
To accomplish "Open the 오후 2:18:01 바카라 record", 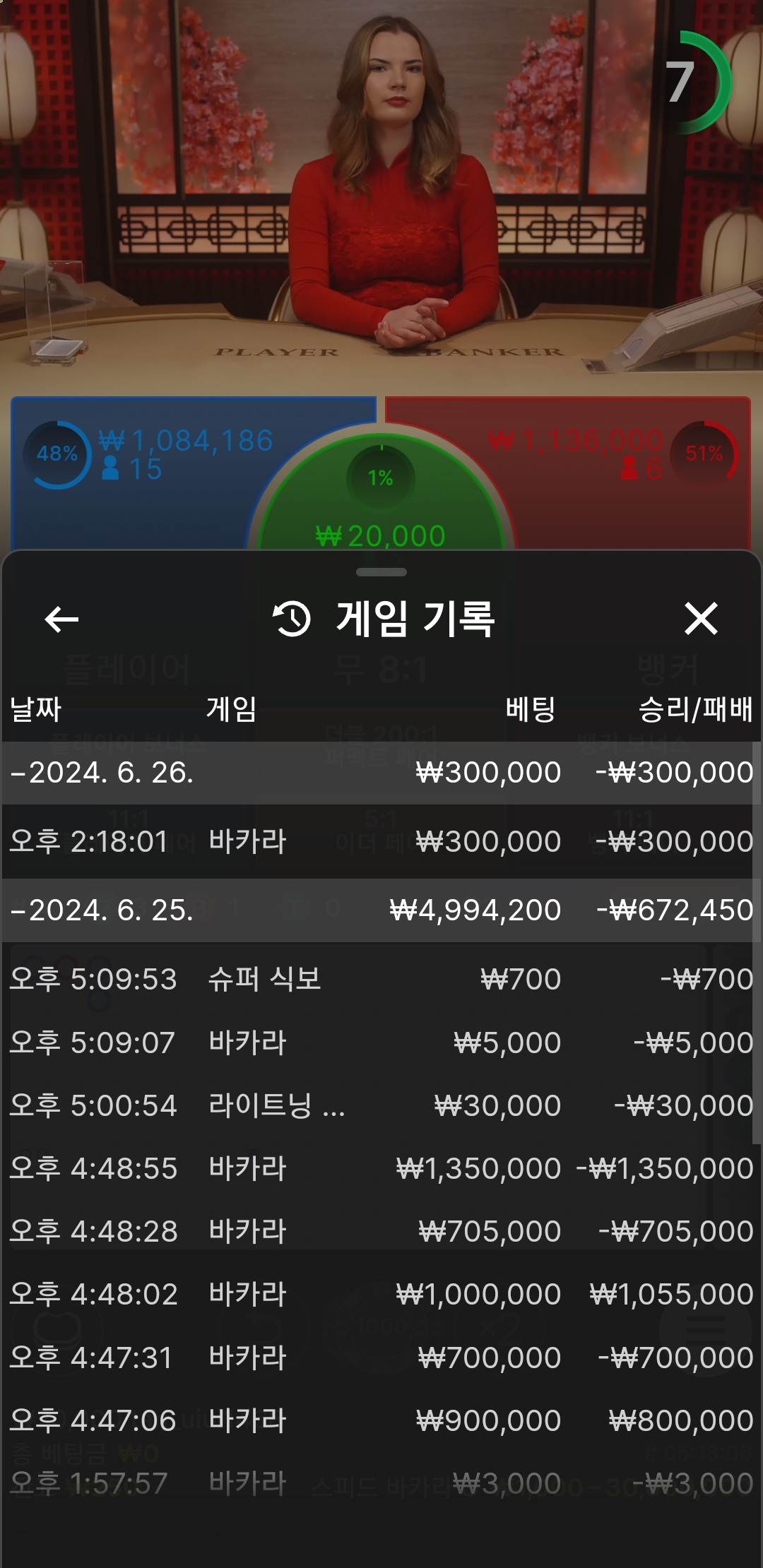I will 381,841.
